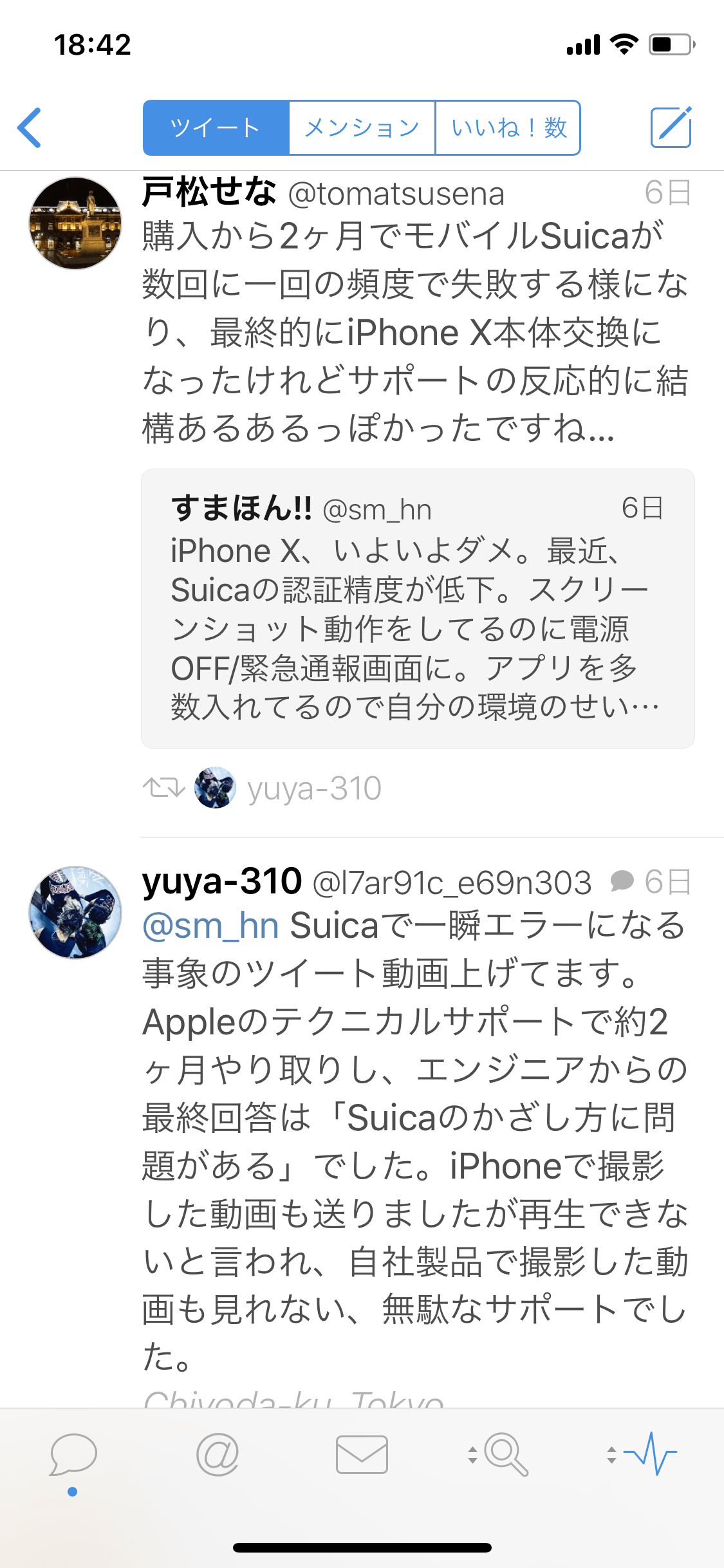Viewport: 724px width, 1568px height.
Task: Open 戸松せな's profile picture
Action: click(75, 223)
